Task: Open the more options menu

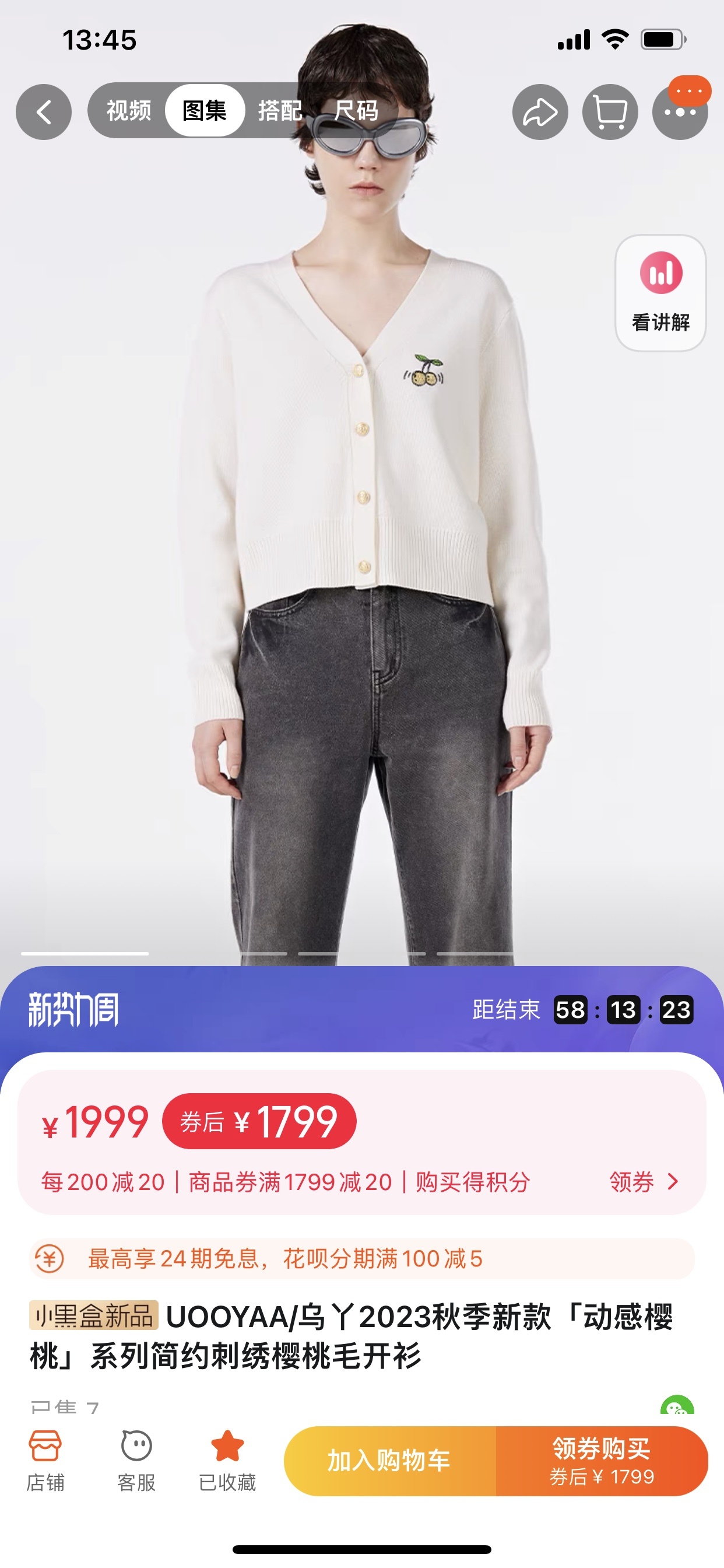Action: (680, 112)
